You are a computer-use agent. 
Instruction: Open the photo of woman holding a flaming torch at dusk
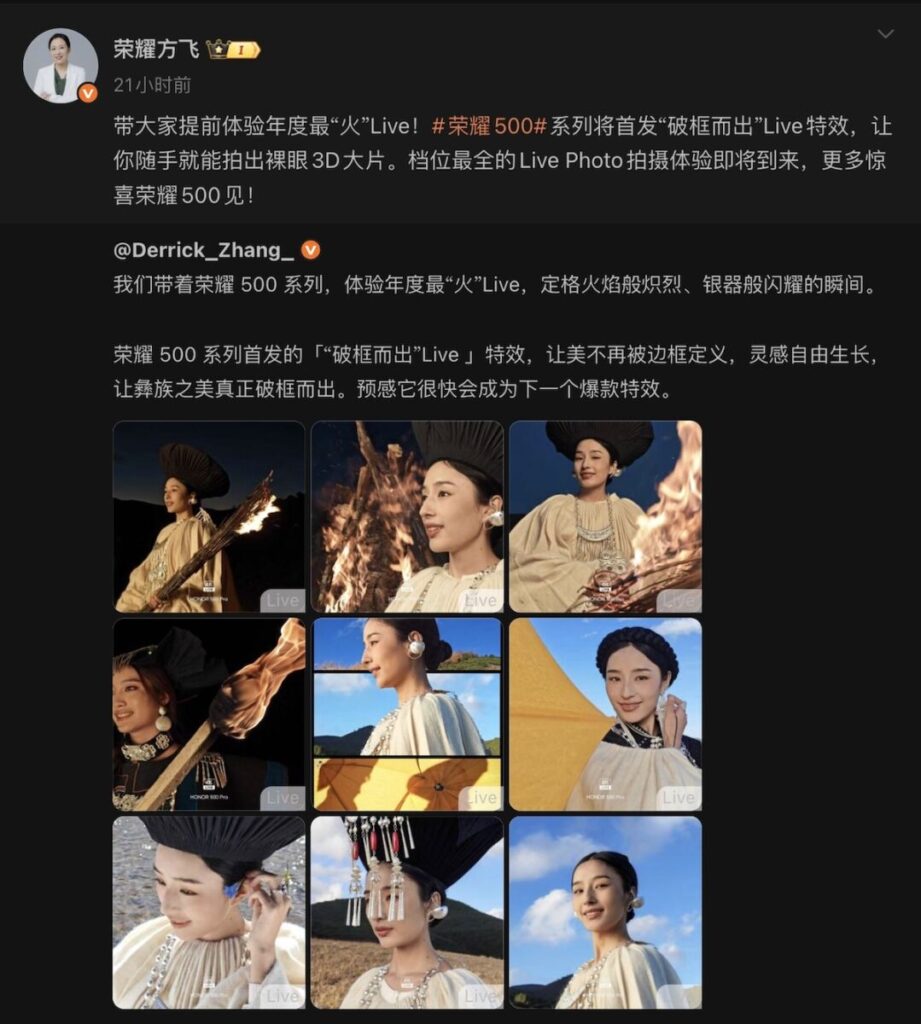(x=209, y=516)
